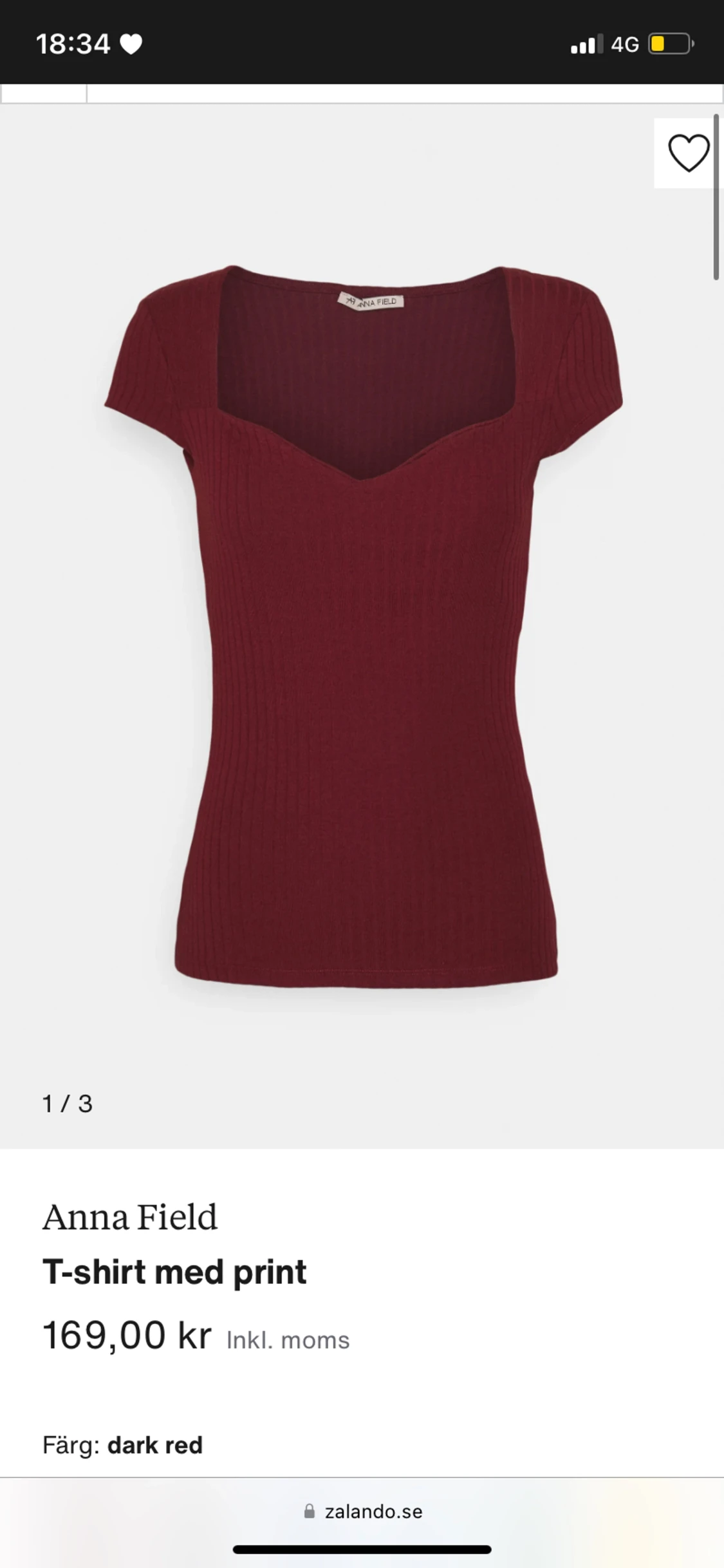Screen dimensions: 724x1568
Task: Open the Anna Field brand page
Action: (x=130, y=1217)
